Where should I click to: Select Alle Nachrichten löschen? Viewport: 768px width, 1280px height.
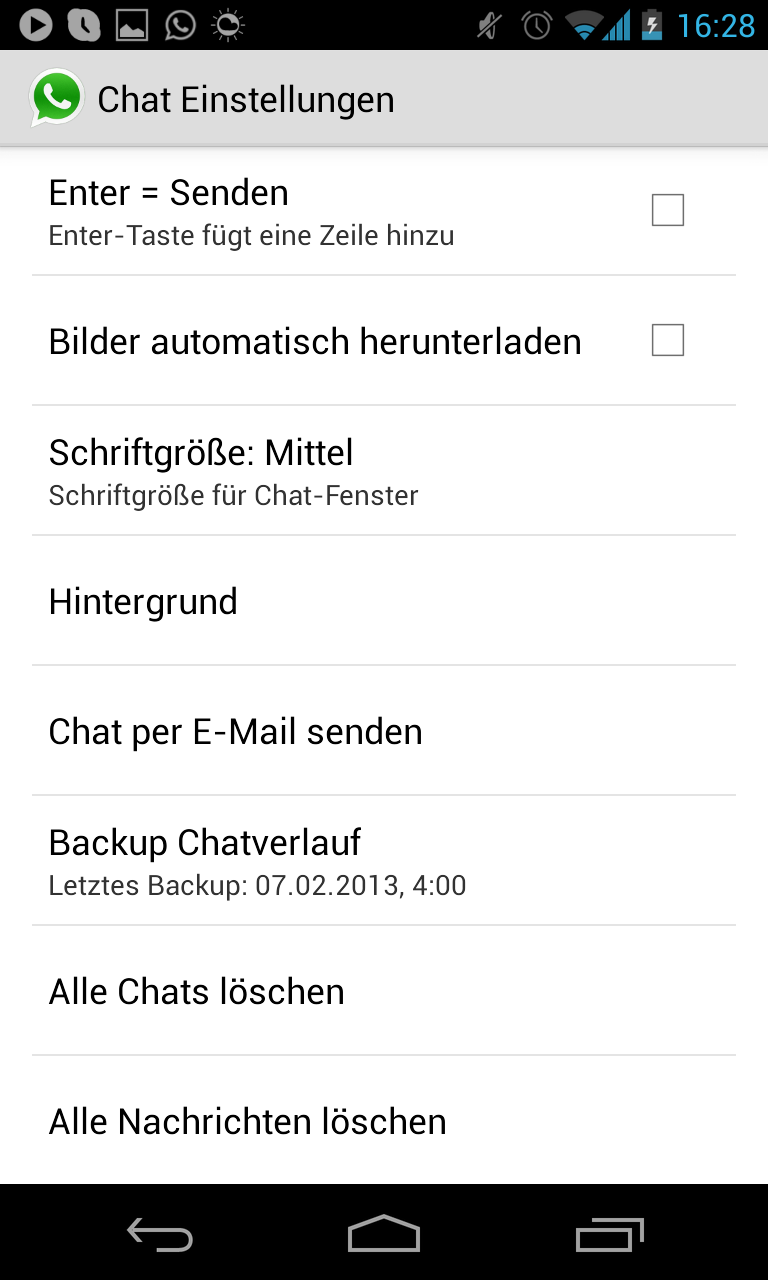coord(384,1121)
